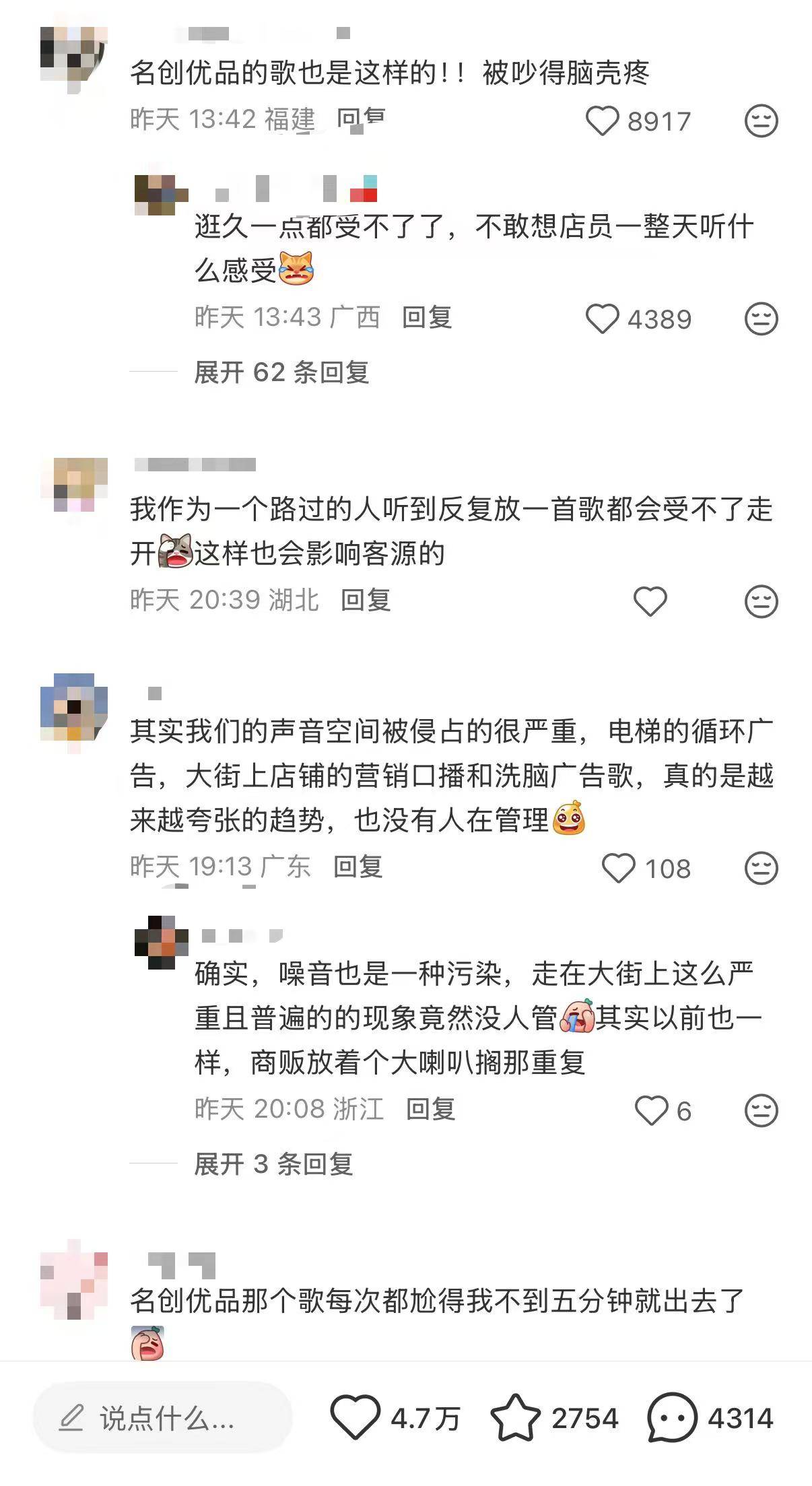Like the 湖北 comment about 影响客源
The width and height of the screenshot is (812, 1486).
(x=650, y=601)
